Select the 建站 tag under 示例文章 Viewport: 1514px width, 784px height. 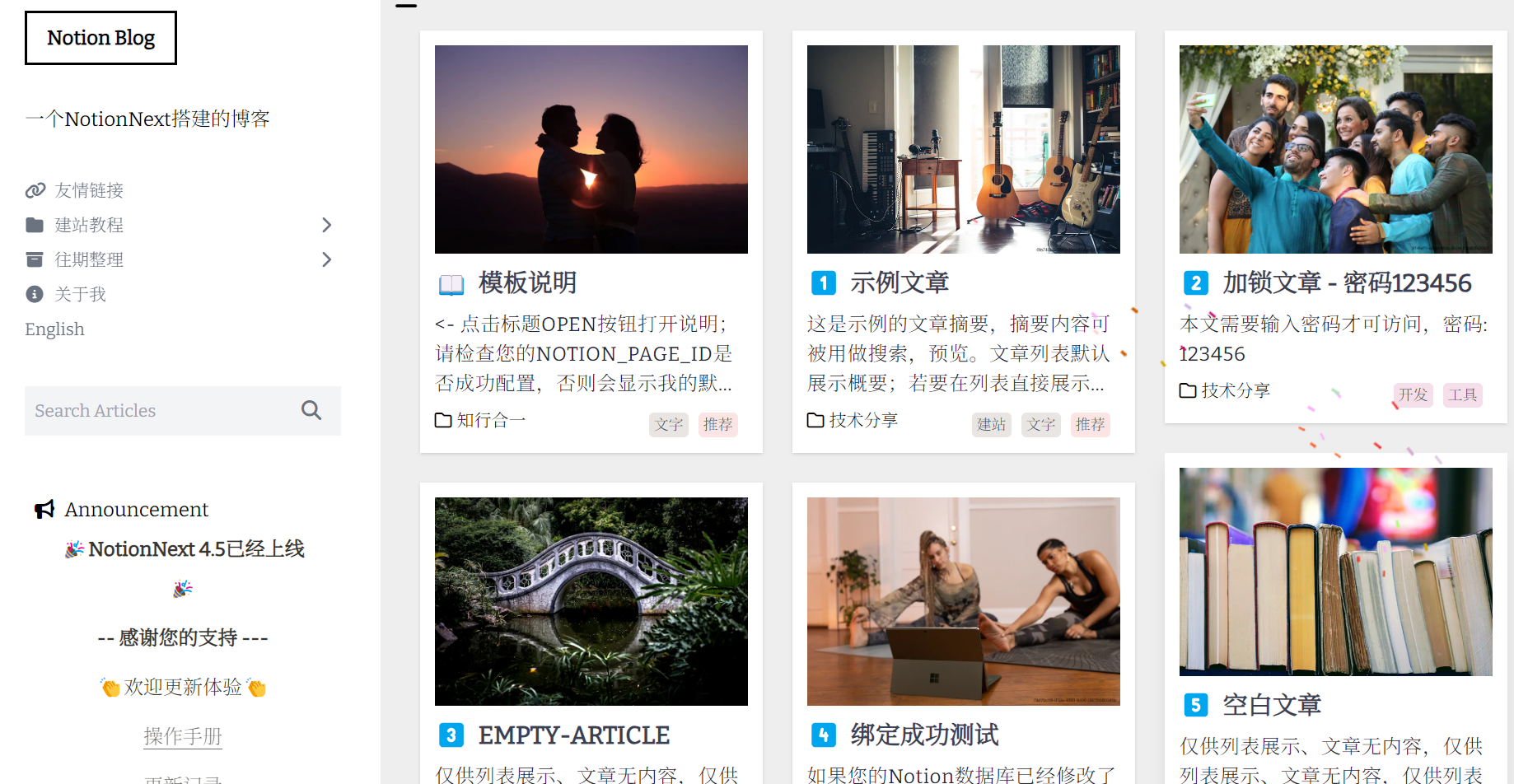[991, 424]
